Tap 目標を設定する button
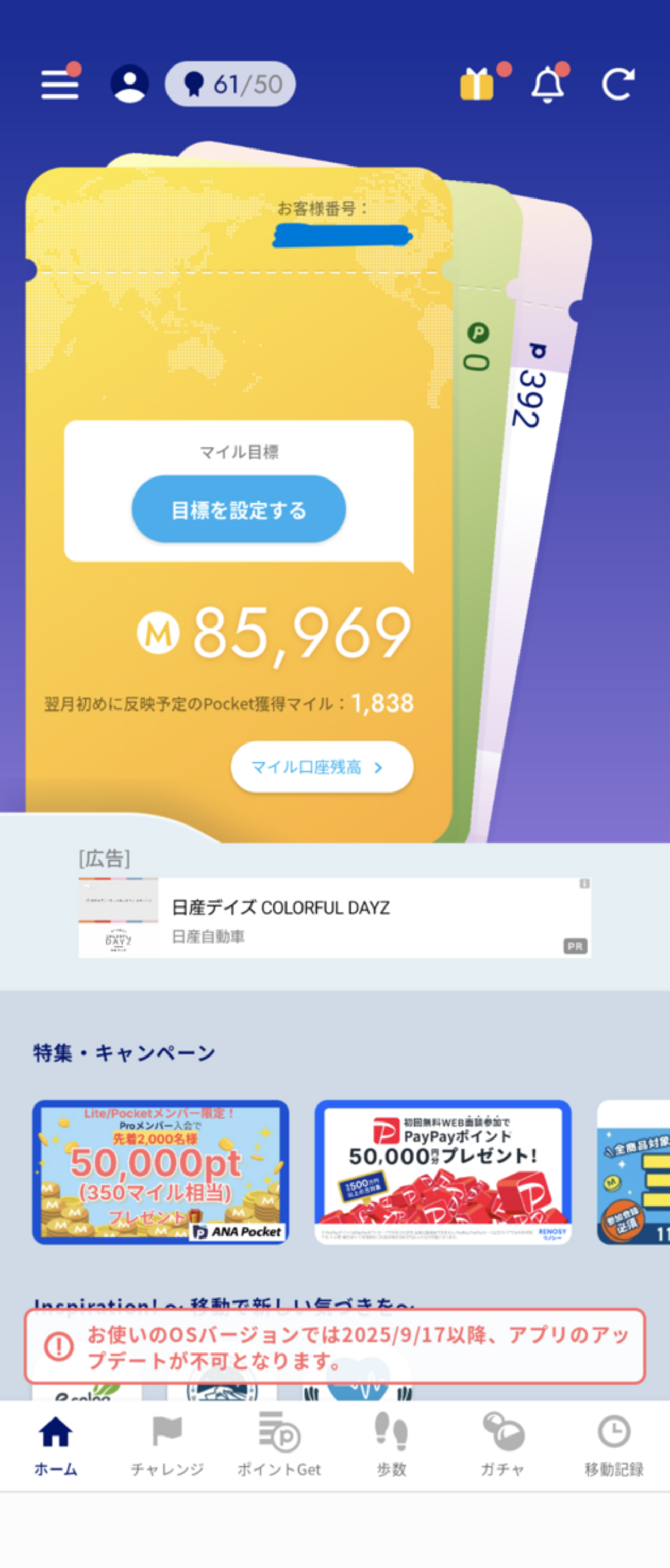The image size is (670, 1568). (x=239, y=509)
